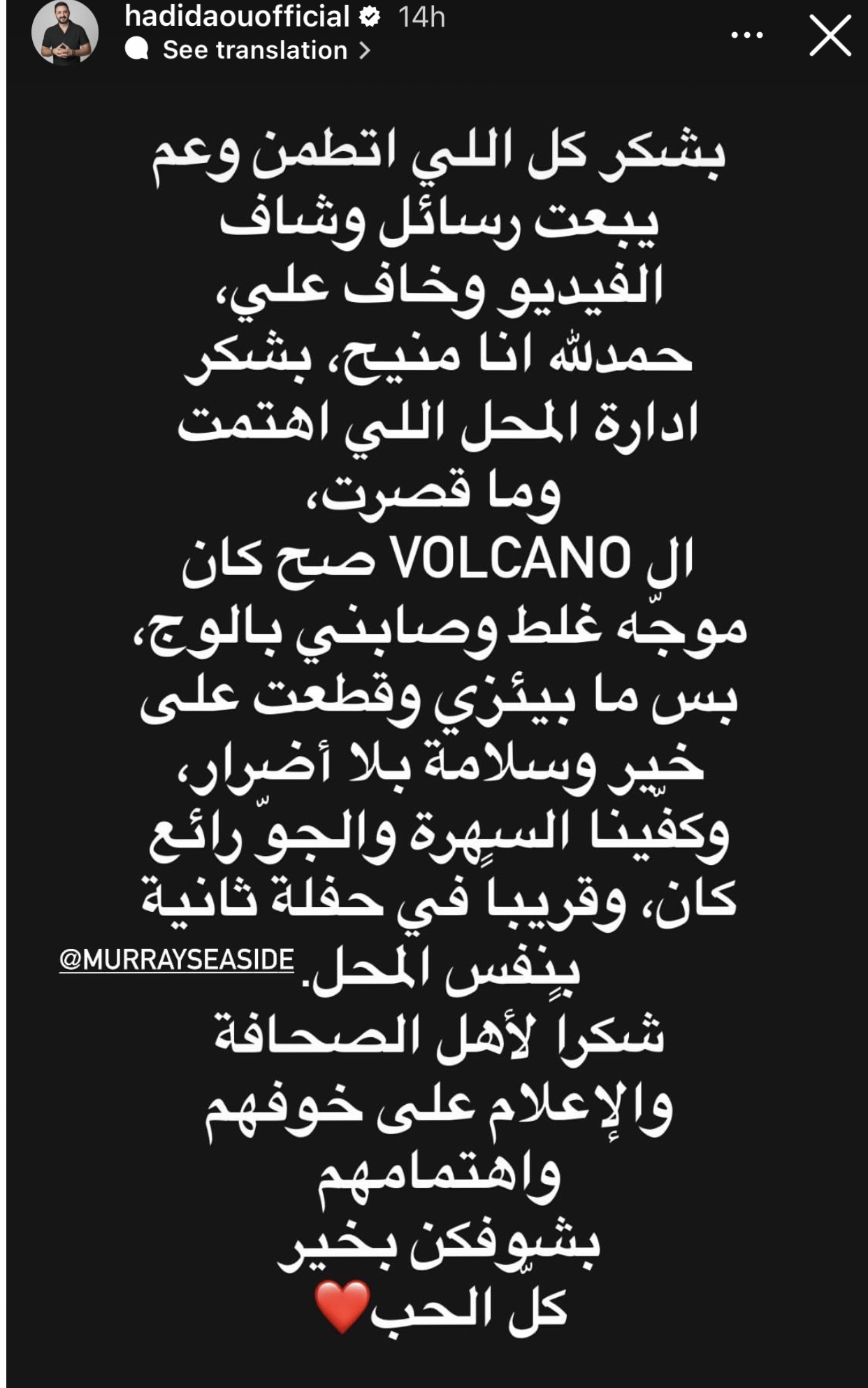Open the hadidaouofficial username
The image size is (868, 1388).
tap(237, 17)
